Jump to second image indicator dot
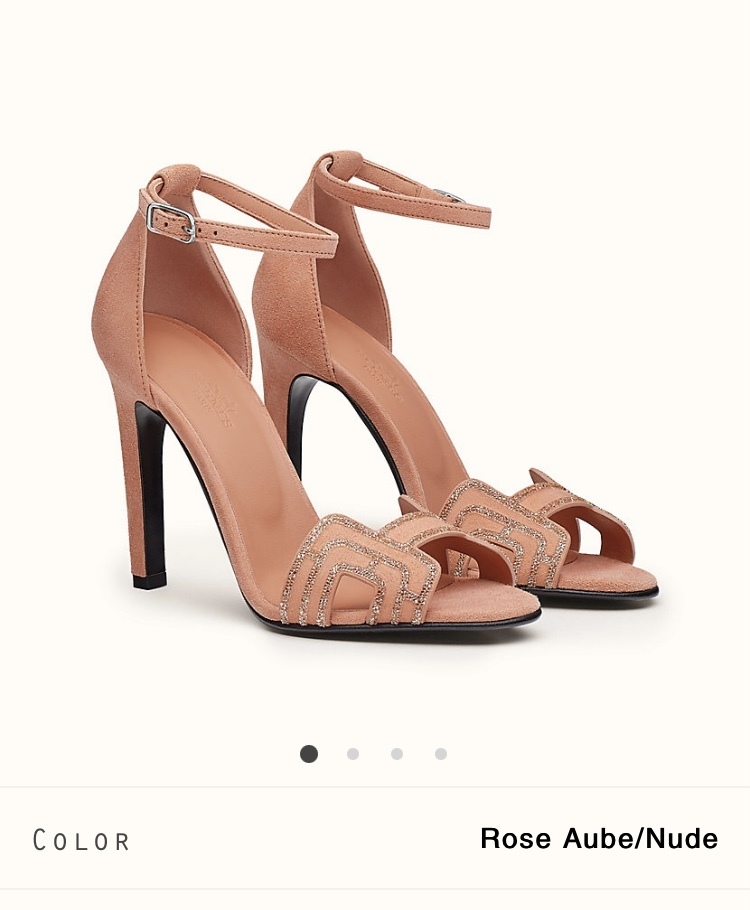Viewport: 750px width, 910px height. coord(353,754)
